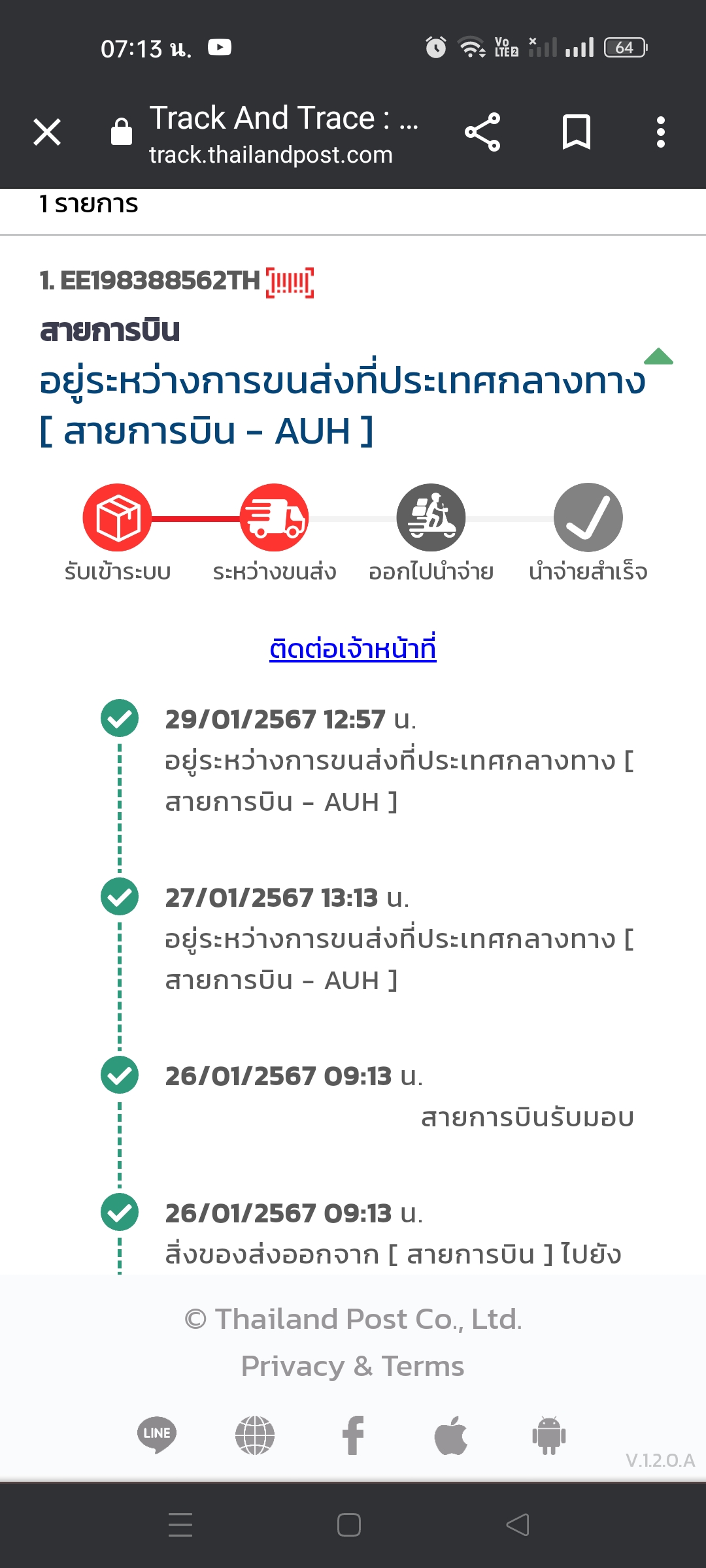Collapse tracking details with green arrow
706x1568 pixels.
tap(658, 356)
